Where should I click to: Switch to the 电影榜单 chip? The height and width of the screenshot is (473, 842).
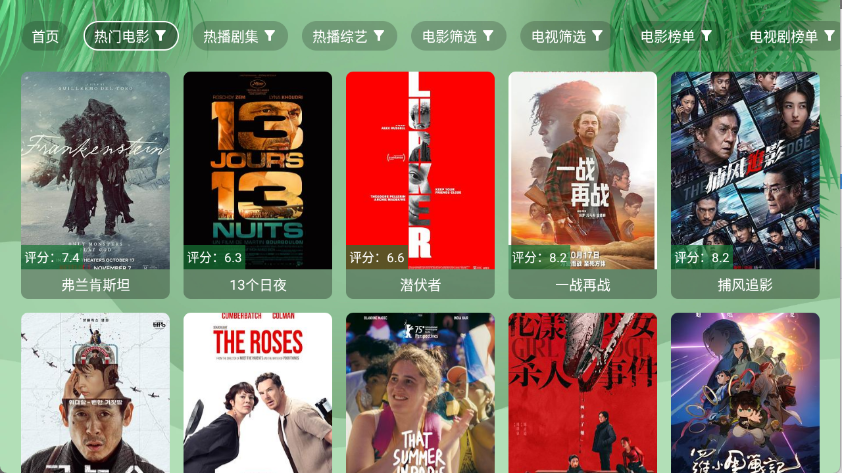tap(677, 36)
